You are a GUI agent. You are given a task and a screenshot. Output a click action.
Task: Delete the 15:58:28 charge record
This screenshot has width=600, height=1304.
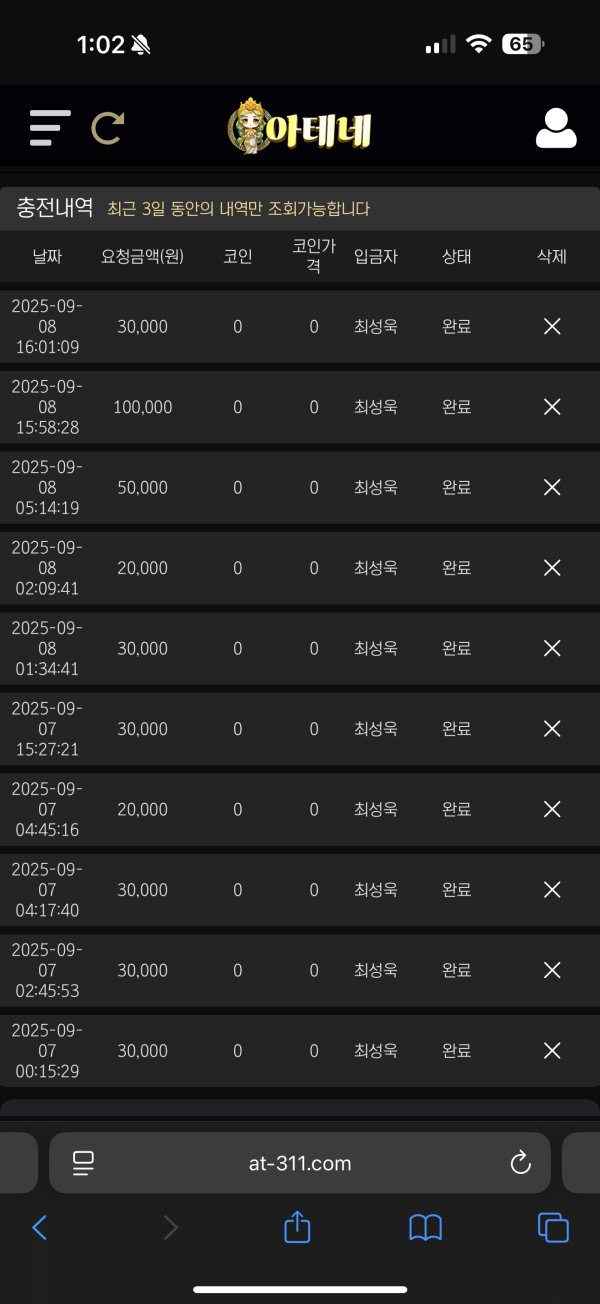552,407
